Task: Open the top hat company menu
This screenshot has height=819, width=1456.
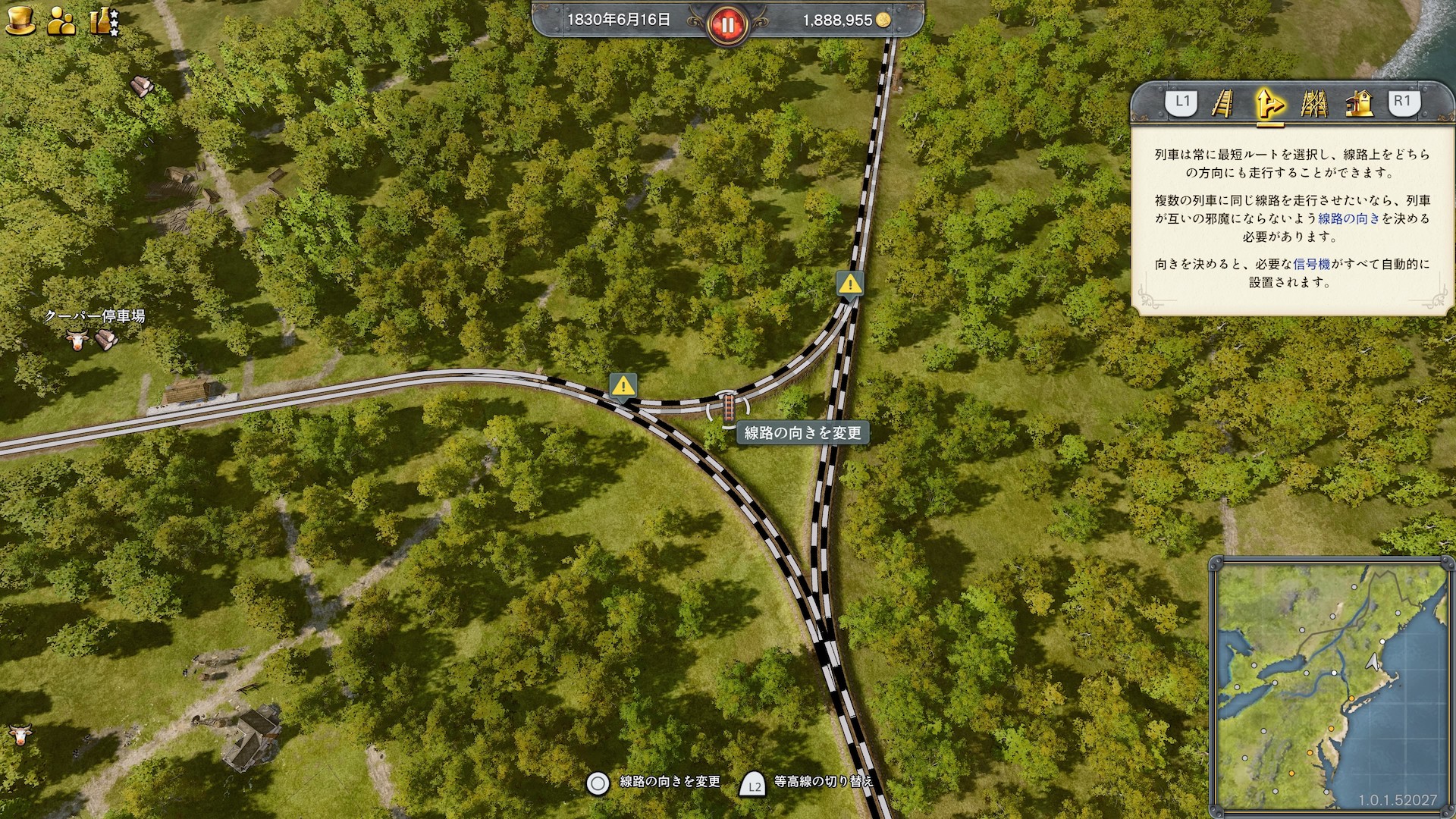Action: pyautogui.click(x=21, y=21)
